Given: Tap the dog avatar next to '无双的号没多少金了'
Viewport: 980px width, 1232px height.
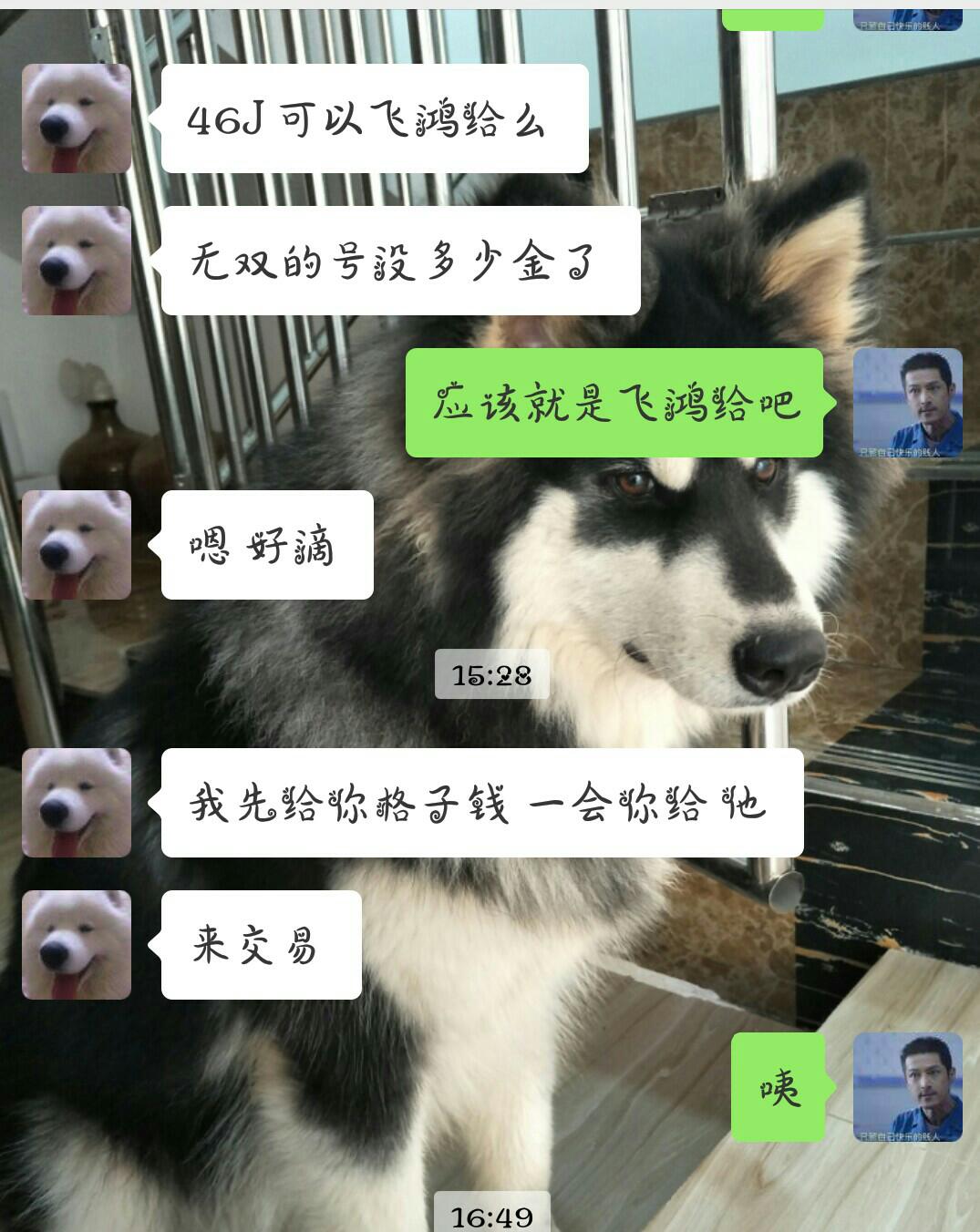Looking at the screenshot, I should [x=77, y=261].
